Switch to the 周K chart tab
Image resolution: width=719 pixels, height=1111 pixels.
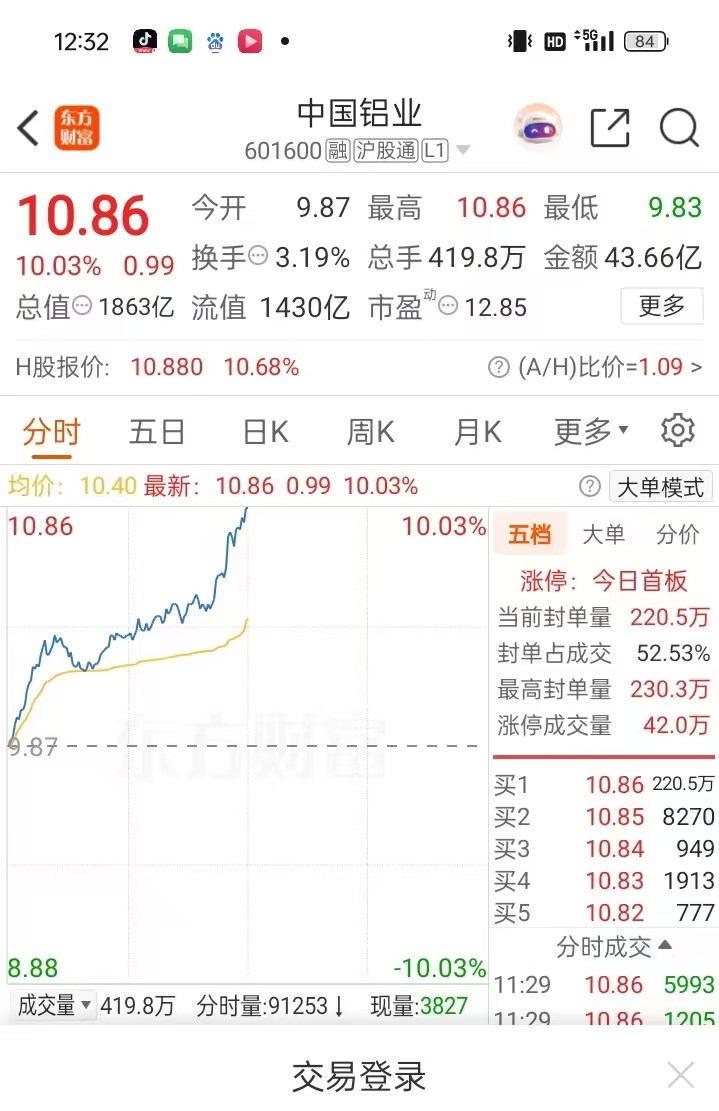pos(370,432)
